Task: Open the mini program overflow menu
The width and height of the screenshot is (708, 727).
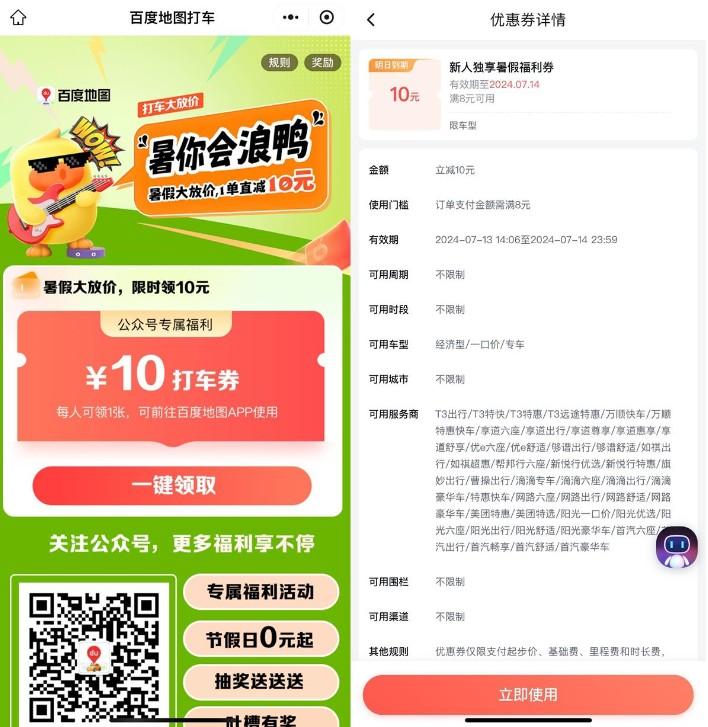Action: pos(291,17)
